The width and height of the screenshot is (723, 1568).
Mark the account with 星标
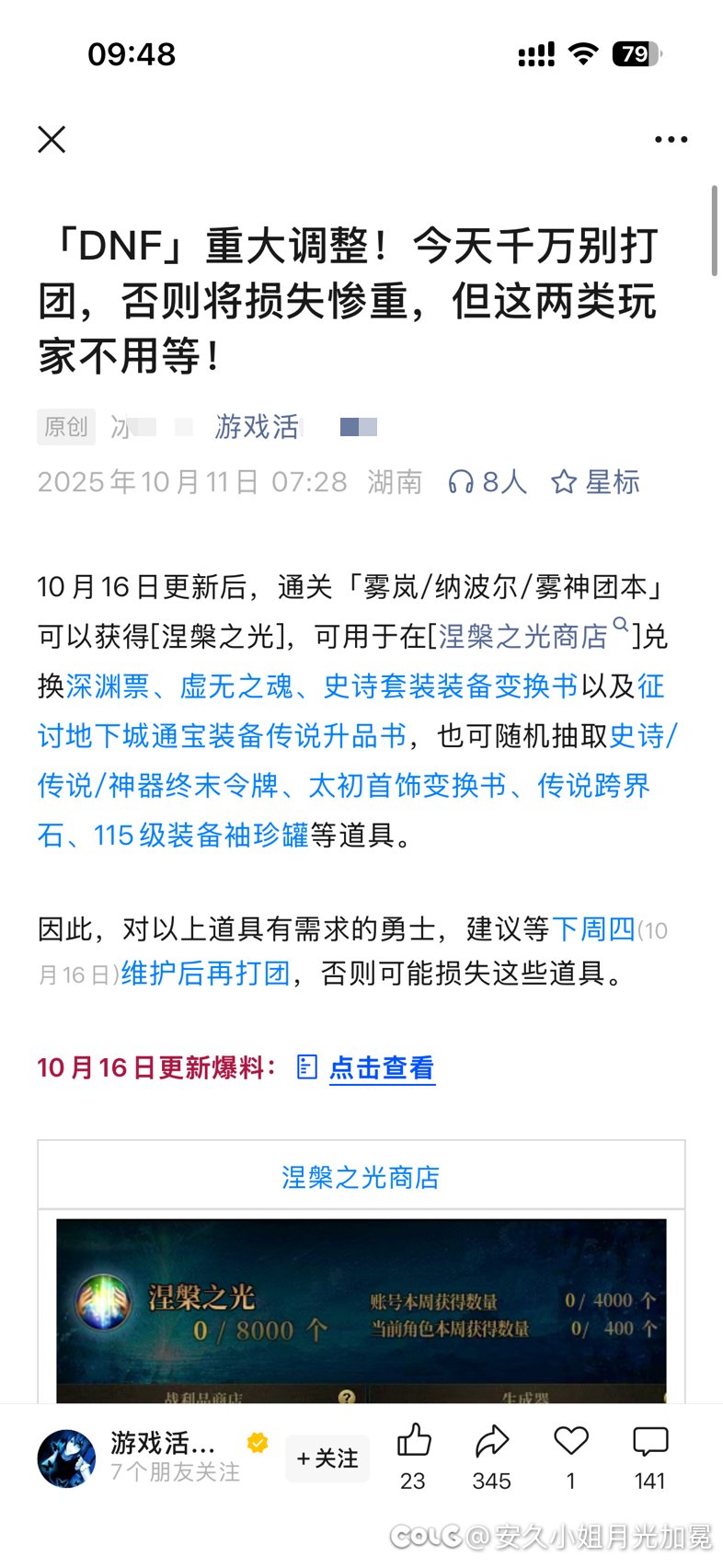[x=595, y=482]
